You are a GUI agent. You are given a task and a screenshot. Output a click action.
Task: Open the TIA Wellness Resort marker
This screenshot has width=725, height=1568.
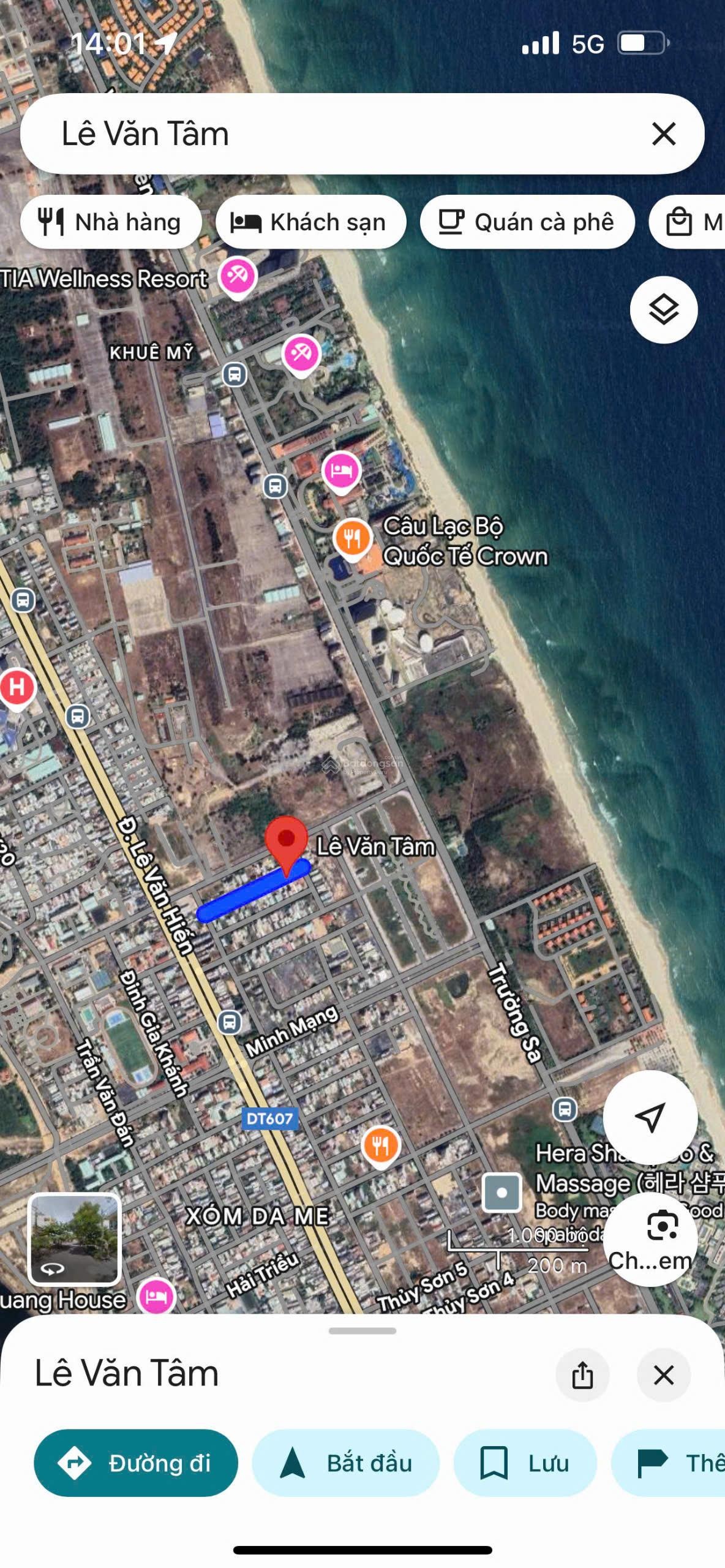point(238,276)
